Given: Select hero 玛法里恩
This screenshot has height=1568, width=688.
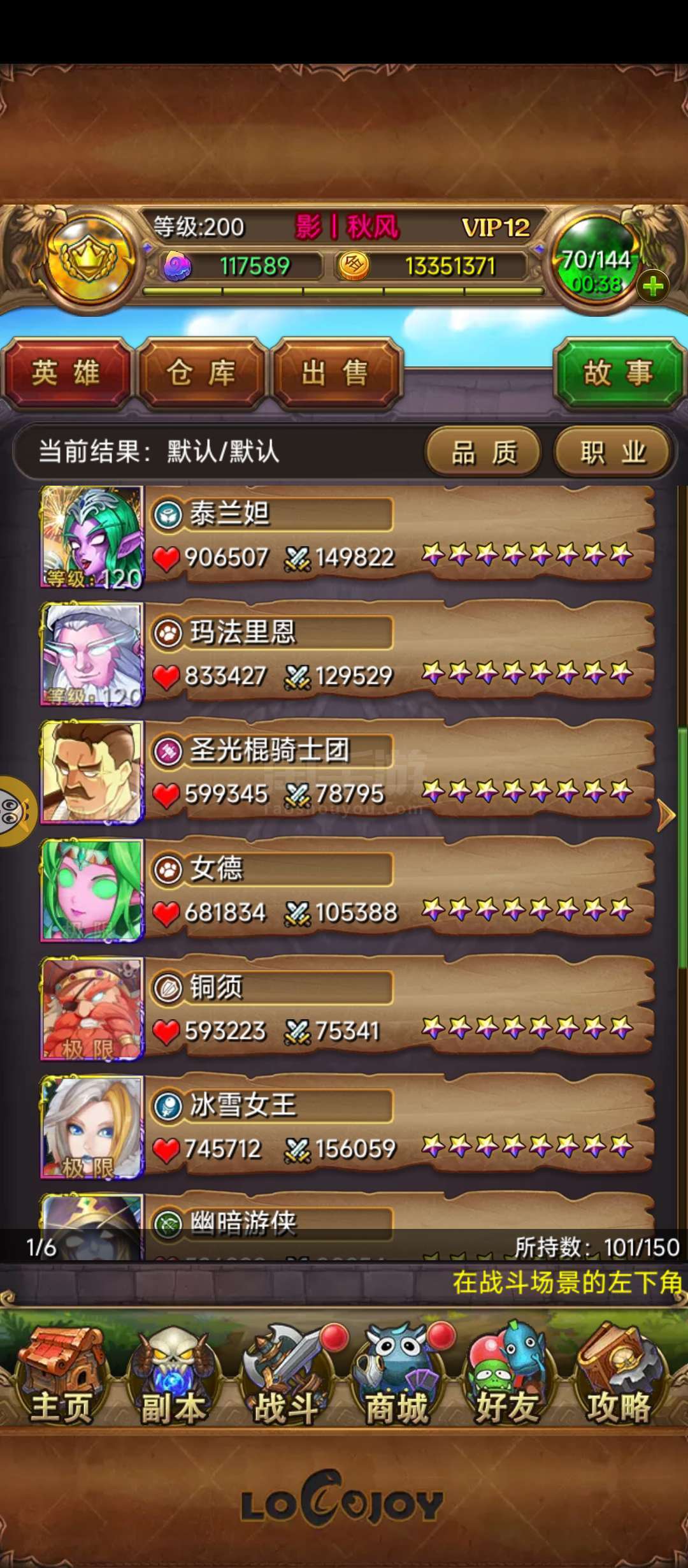Looking at the screenshot, I should [x=347, y=655].
